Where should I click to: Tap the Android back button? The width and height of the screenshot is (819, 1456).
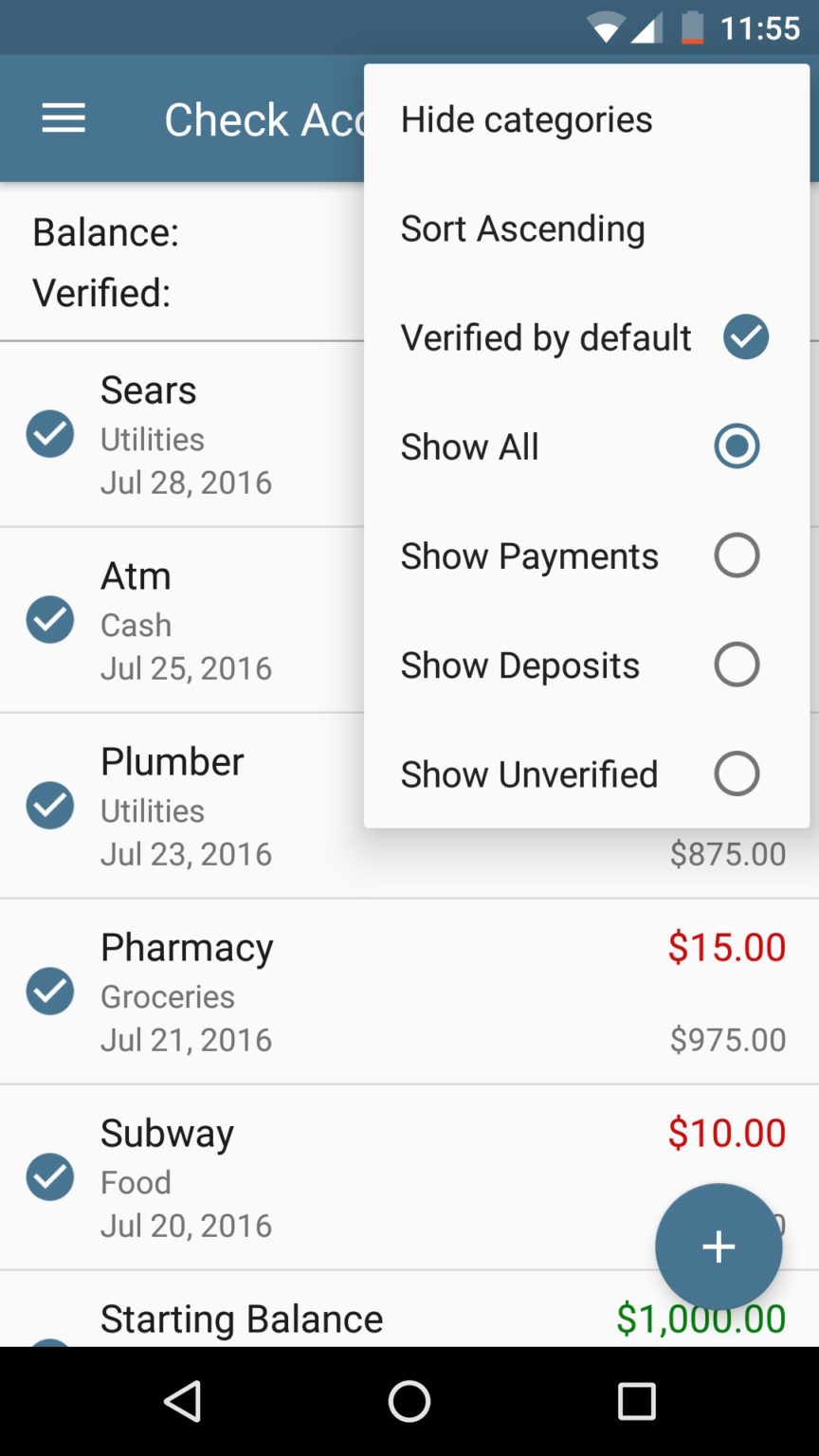click(x=184, y=1402)
